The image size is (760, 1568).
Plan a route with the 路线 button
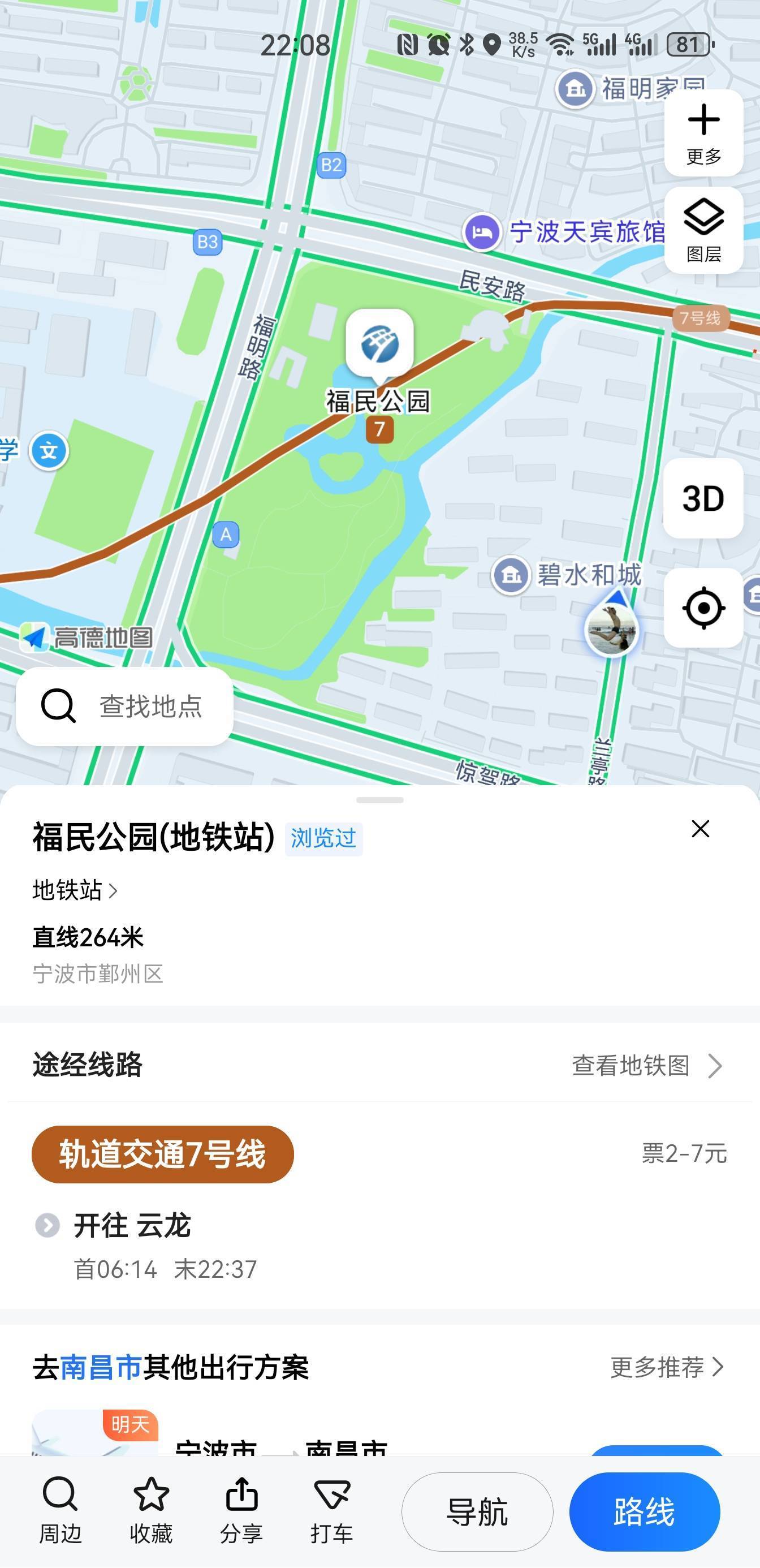click(x=645, y=1512)
